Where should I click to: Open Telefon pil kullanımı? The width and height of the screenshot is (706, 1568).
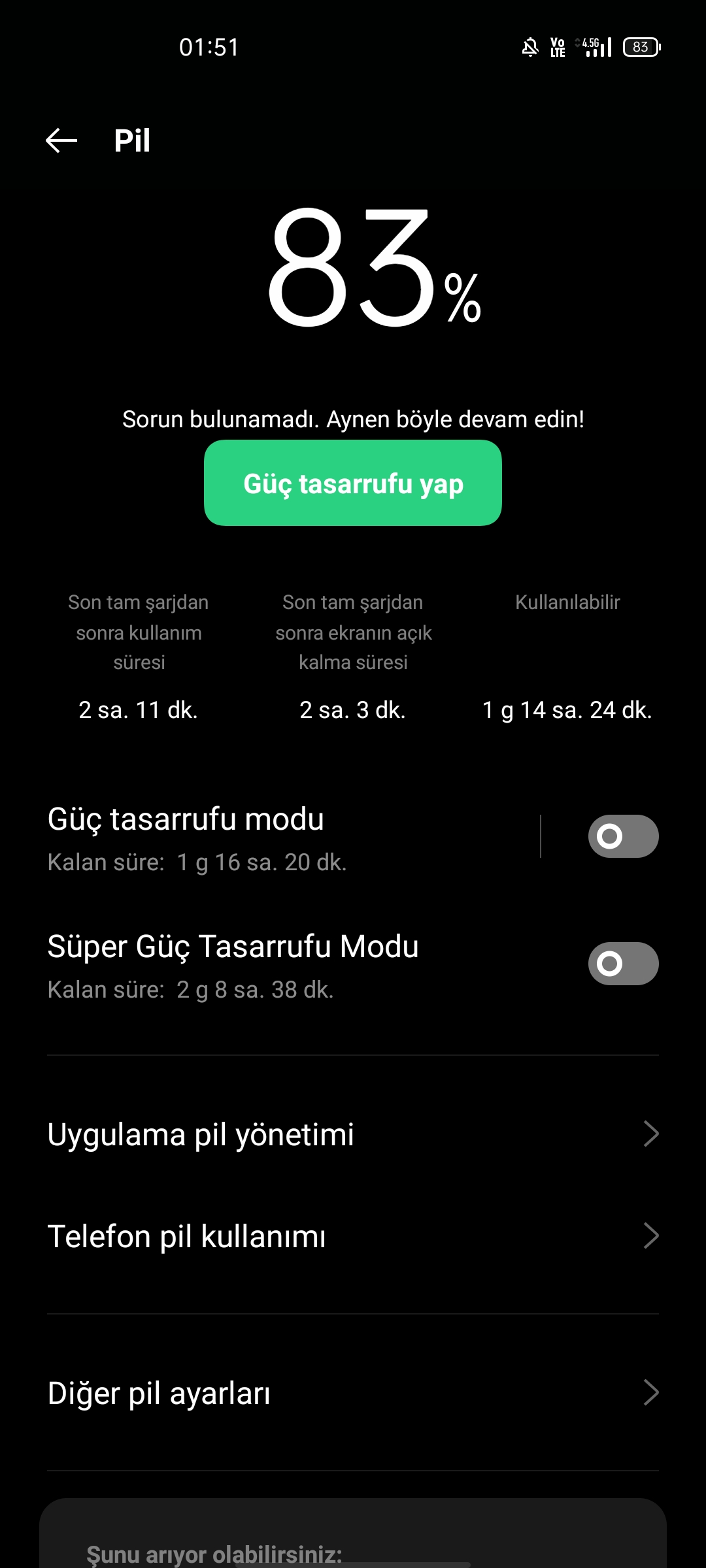pos(353,1236)
